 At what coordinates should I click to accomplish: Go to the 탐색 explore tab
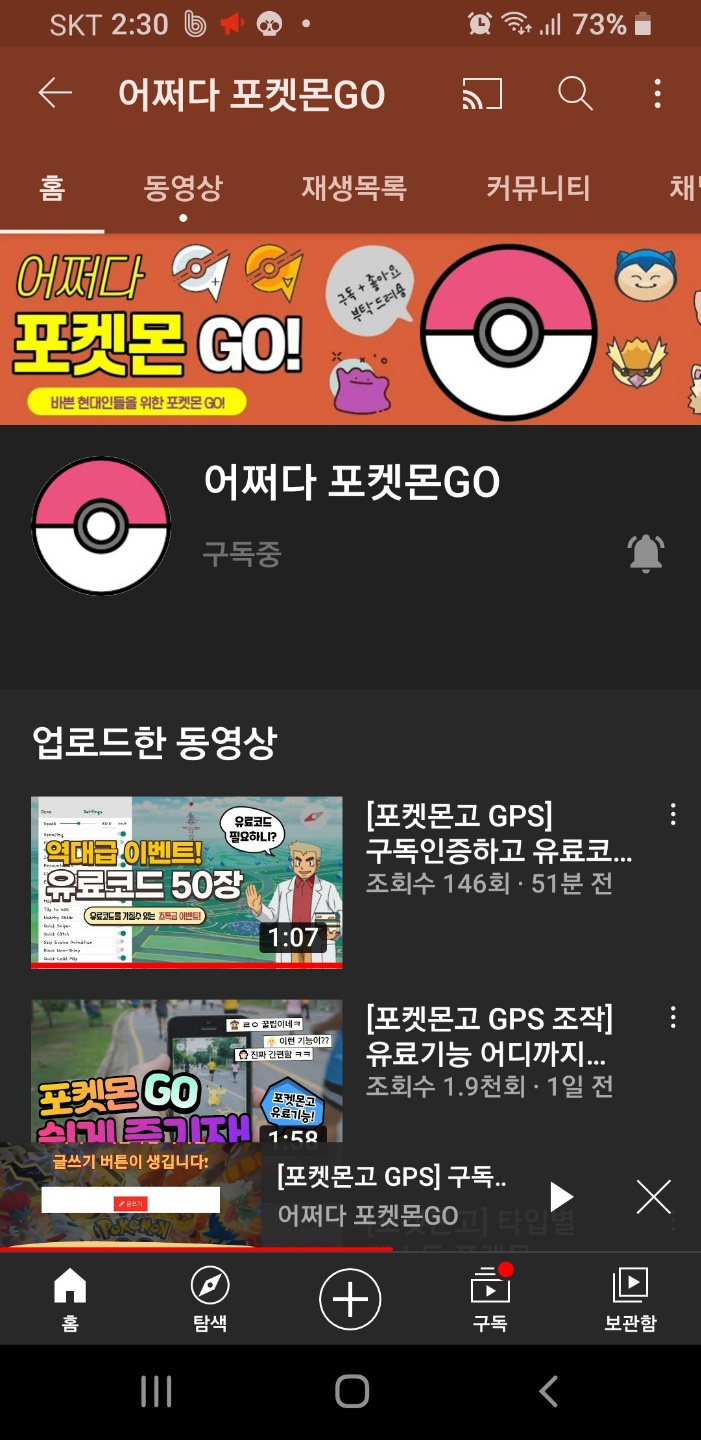pyautogui.click(x=210, y=1300)
